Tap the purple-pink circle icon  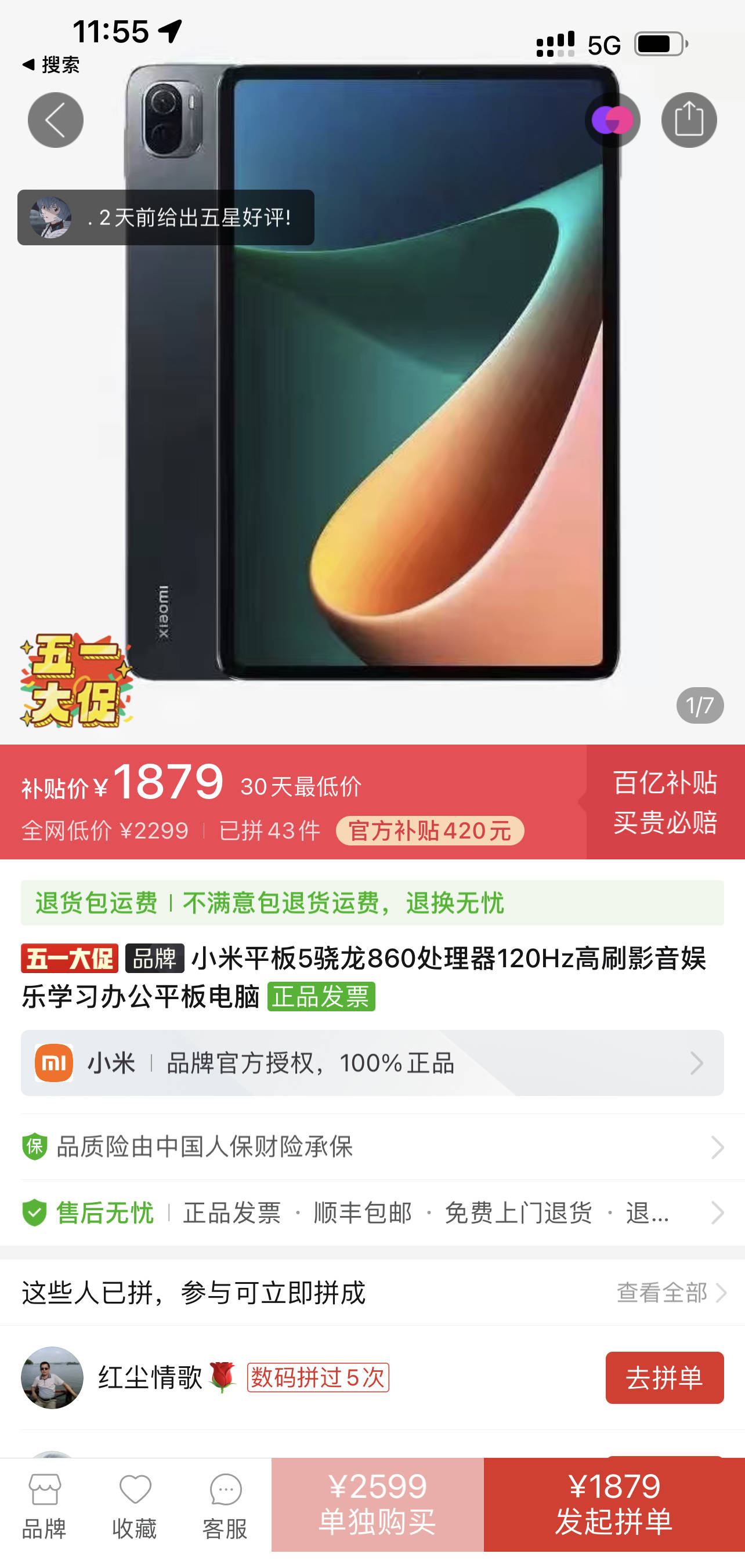612,120
